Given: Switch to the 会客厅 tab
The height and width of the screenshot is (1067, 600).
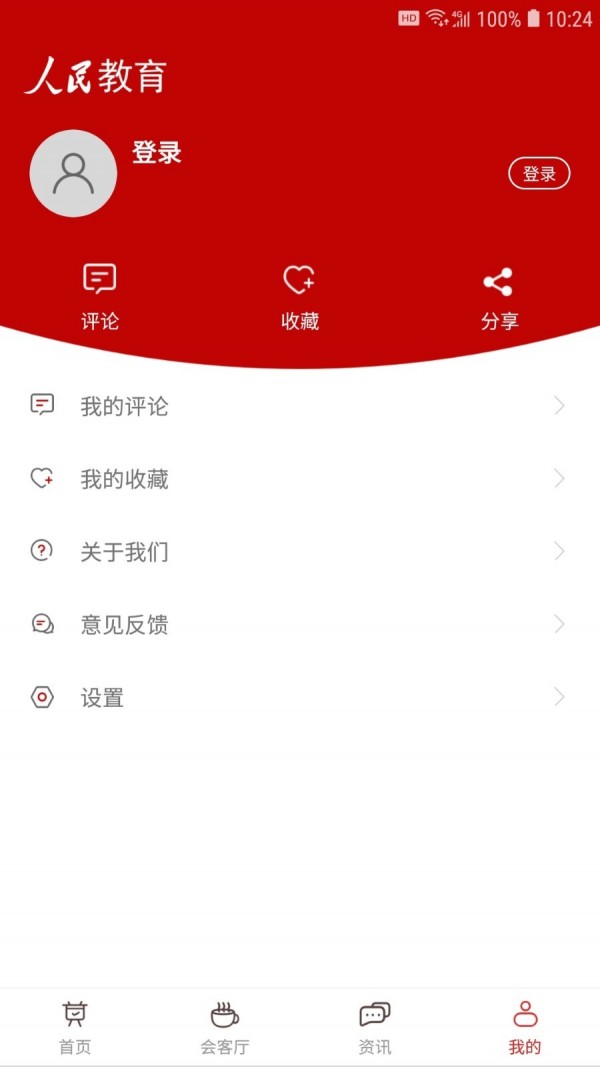Looking at the screenshot, I should pyautogui.click(x=225, y=1028).
